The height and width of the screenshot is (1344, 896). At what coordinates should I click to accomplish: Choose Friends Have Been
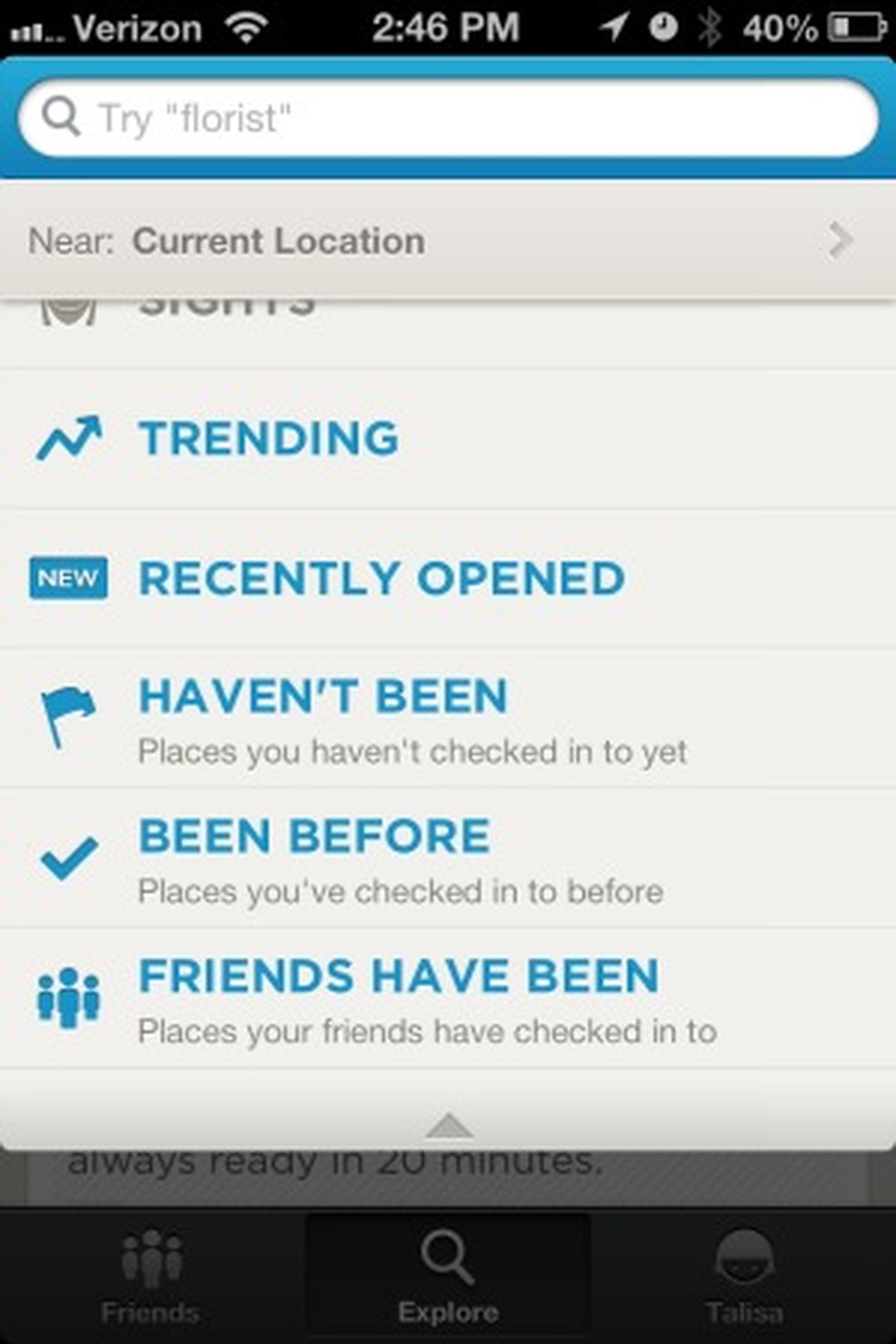397,974
